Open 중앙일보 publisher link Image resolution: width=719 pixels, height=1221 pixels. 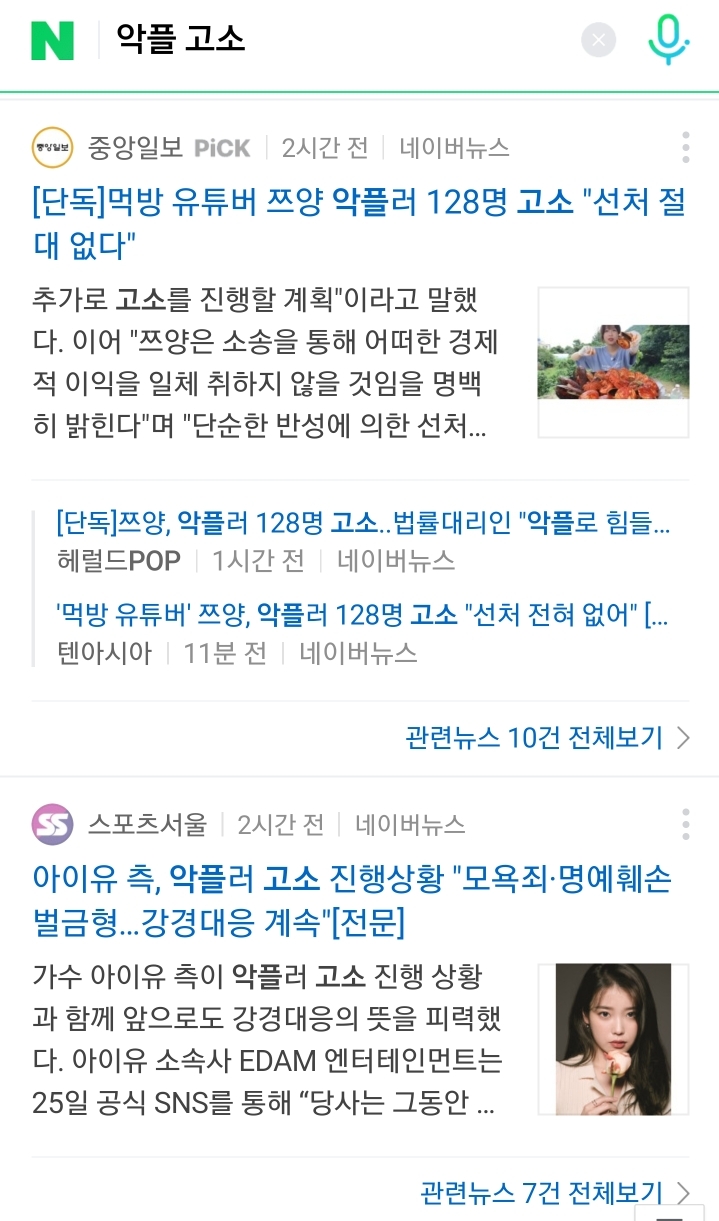point(135,148)
